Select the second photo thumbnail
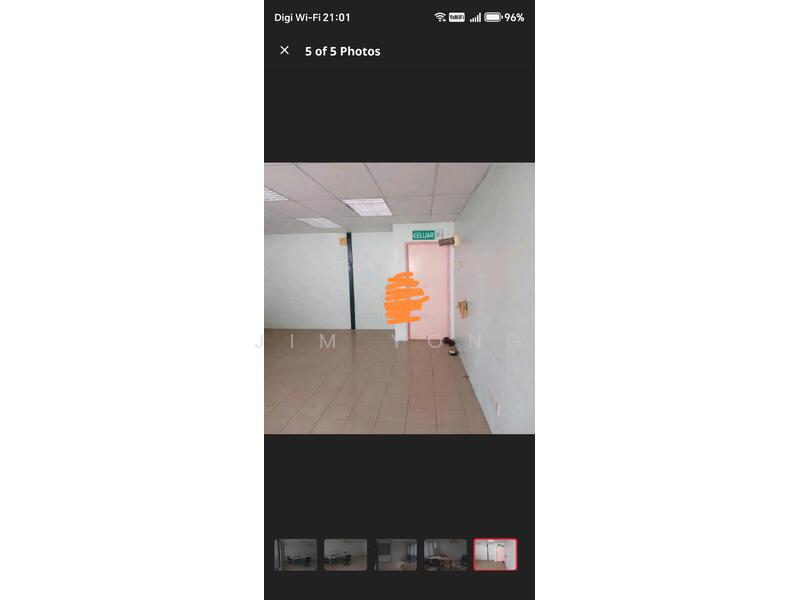 point(346,555)
